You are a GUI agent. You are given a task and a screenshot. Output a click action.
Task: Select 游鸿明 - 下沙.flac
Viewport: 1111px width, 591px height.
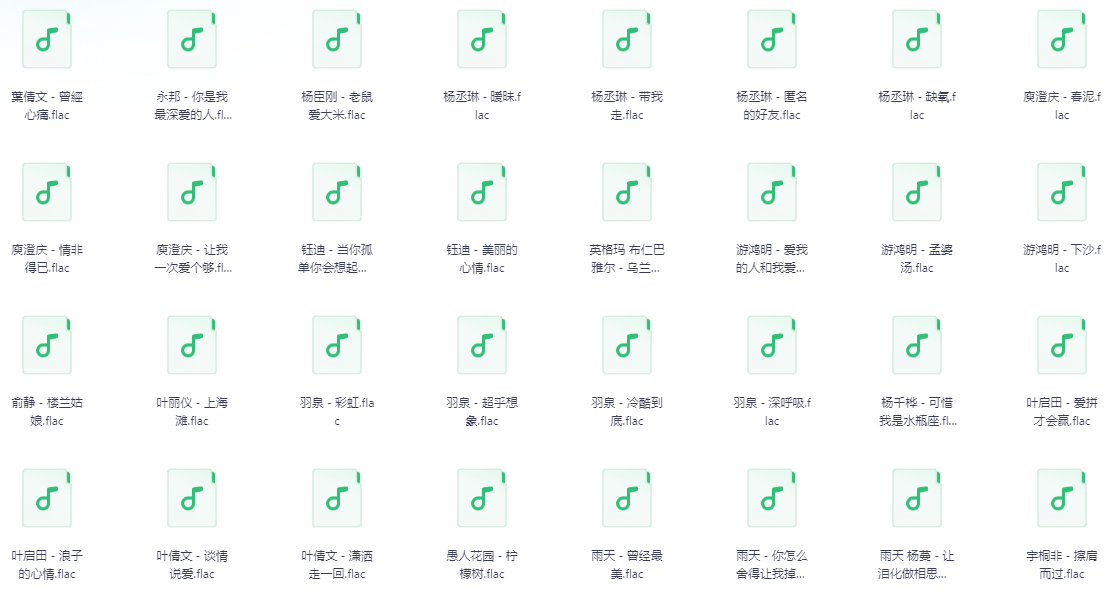pyautogui.click(x=1061, y=193)
